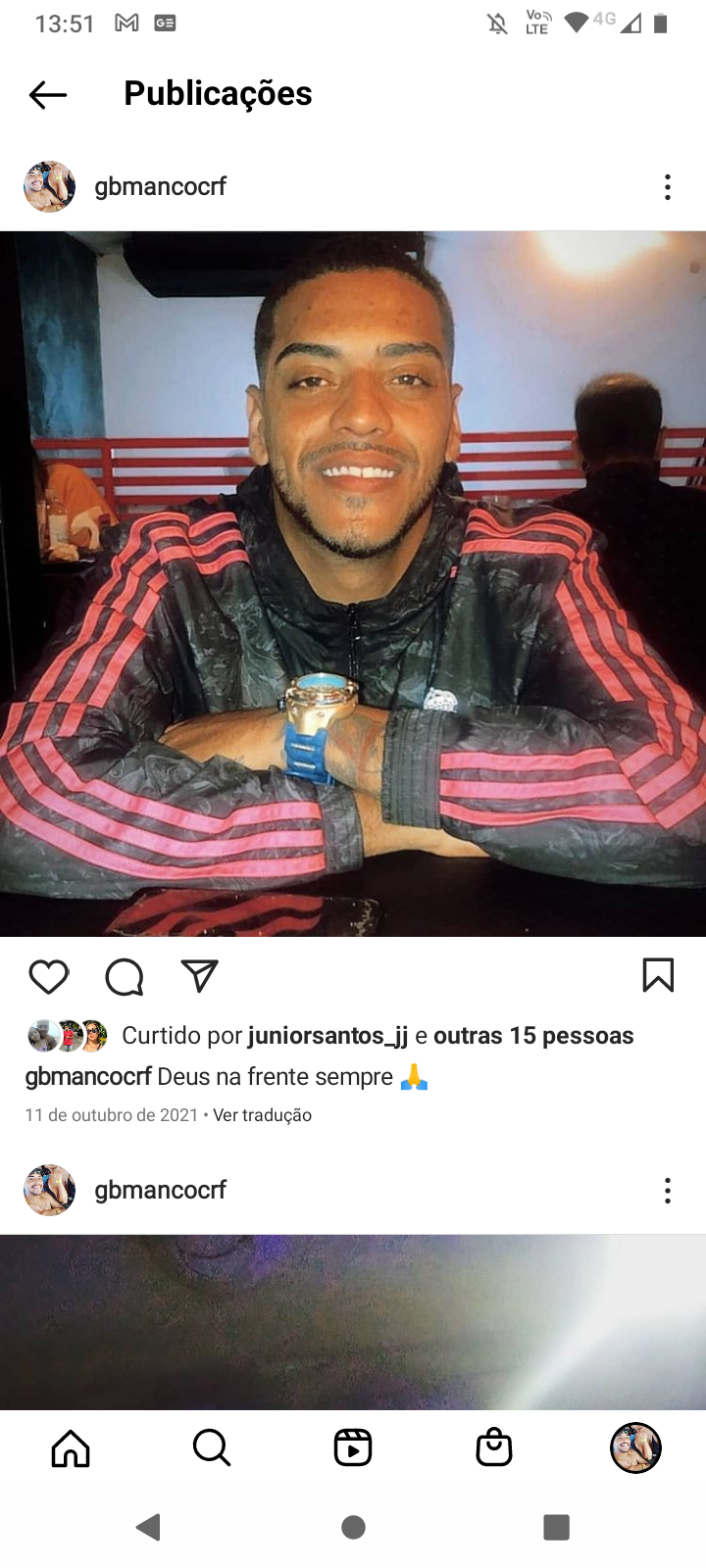The height and width of the screenshot is (1568, 706).
Task: Open the Shop tab
Action: [494, 1447]
